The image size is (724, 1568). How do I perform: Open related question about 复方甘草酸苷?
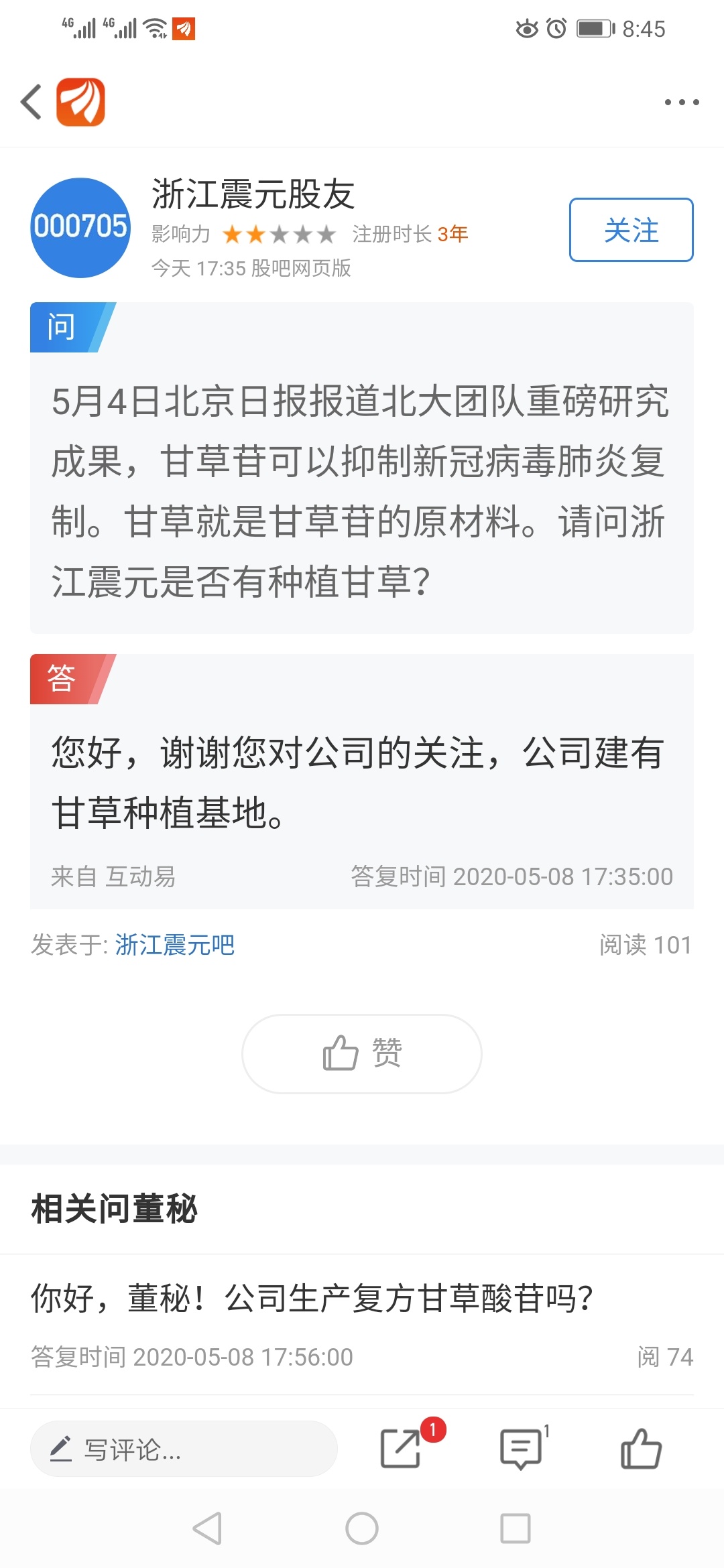[x=362, y=1324]
